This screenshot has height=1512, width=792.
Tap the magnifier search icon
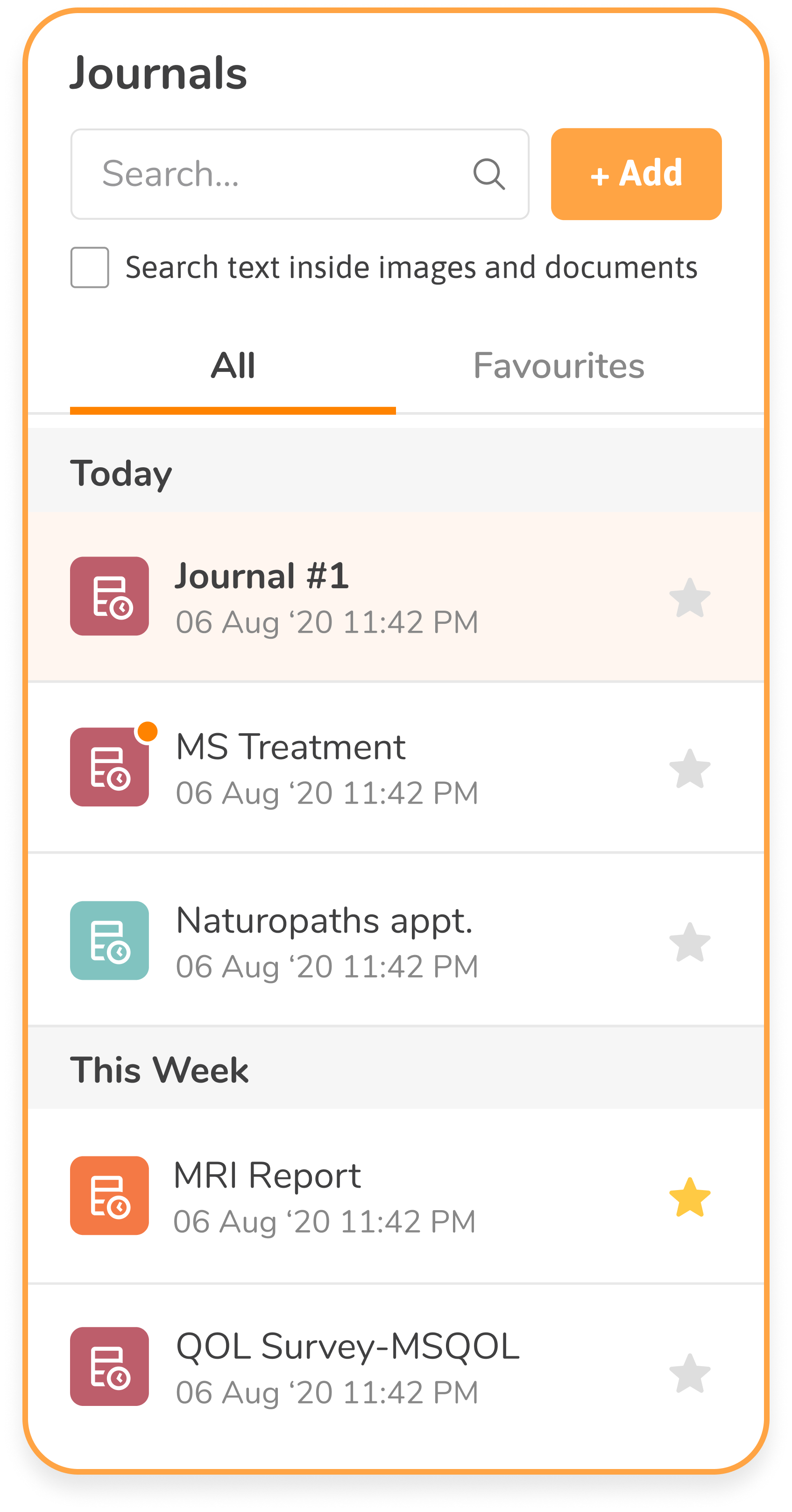488,174
